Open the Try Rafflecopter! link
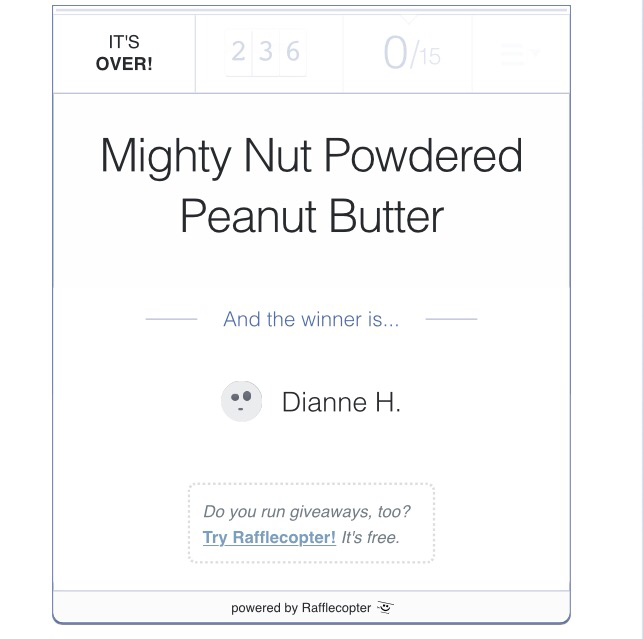 pos(269,537)
